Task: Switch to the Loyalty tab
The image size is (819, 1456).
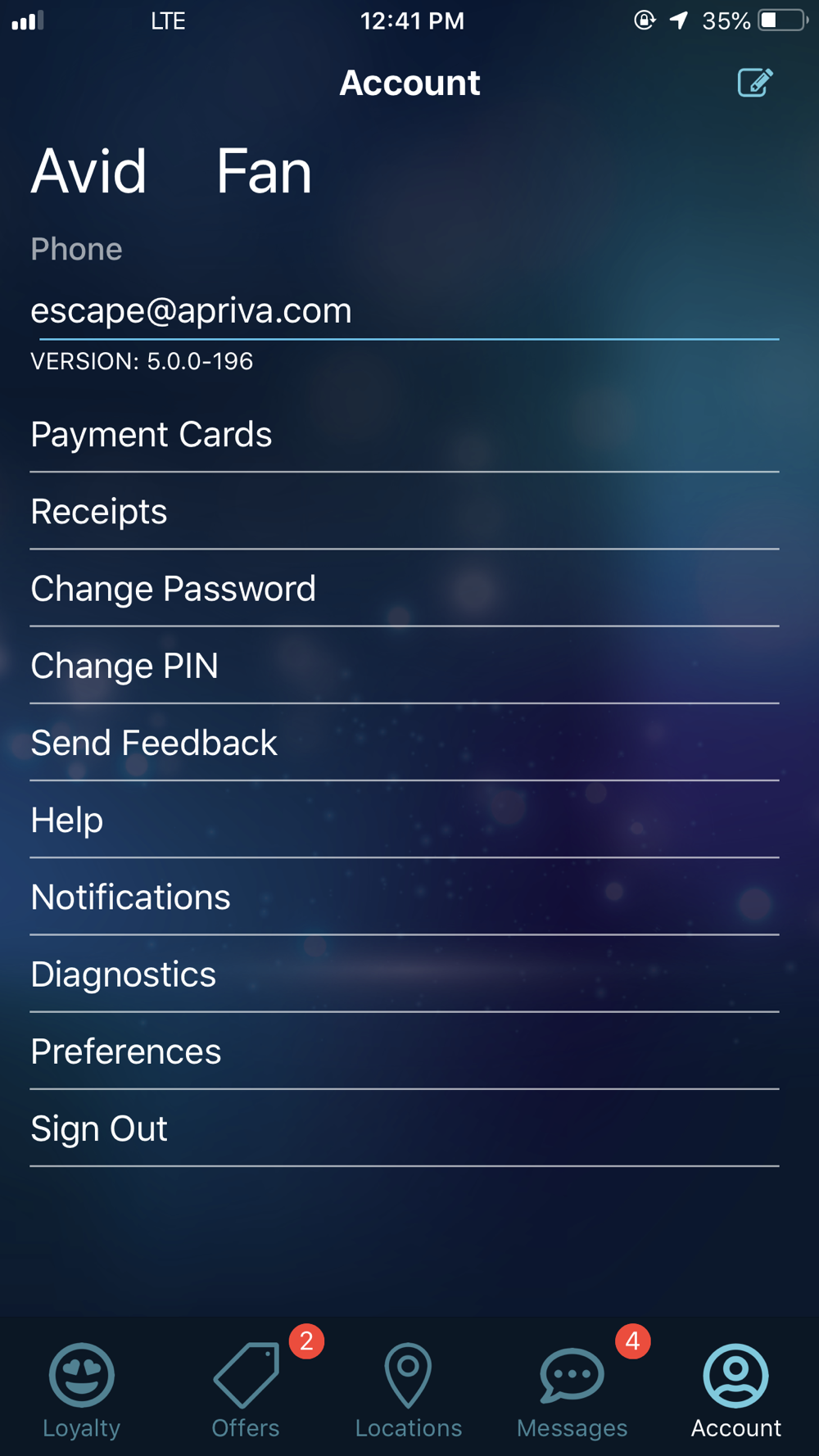Action: pyautogui.click(x=82, y=1390)
